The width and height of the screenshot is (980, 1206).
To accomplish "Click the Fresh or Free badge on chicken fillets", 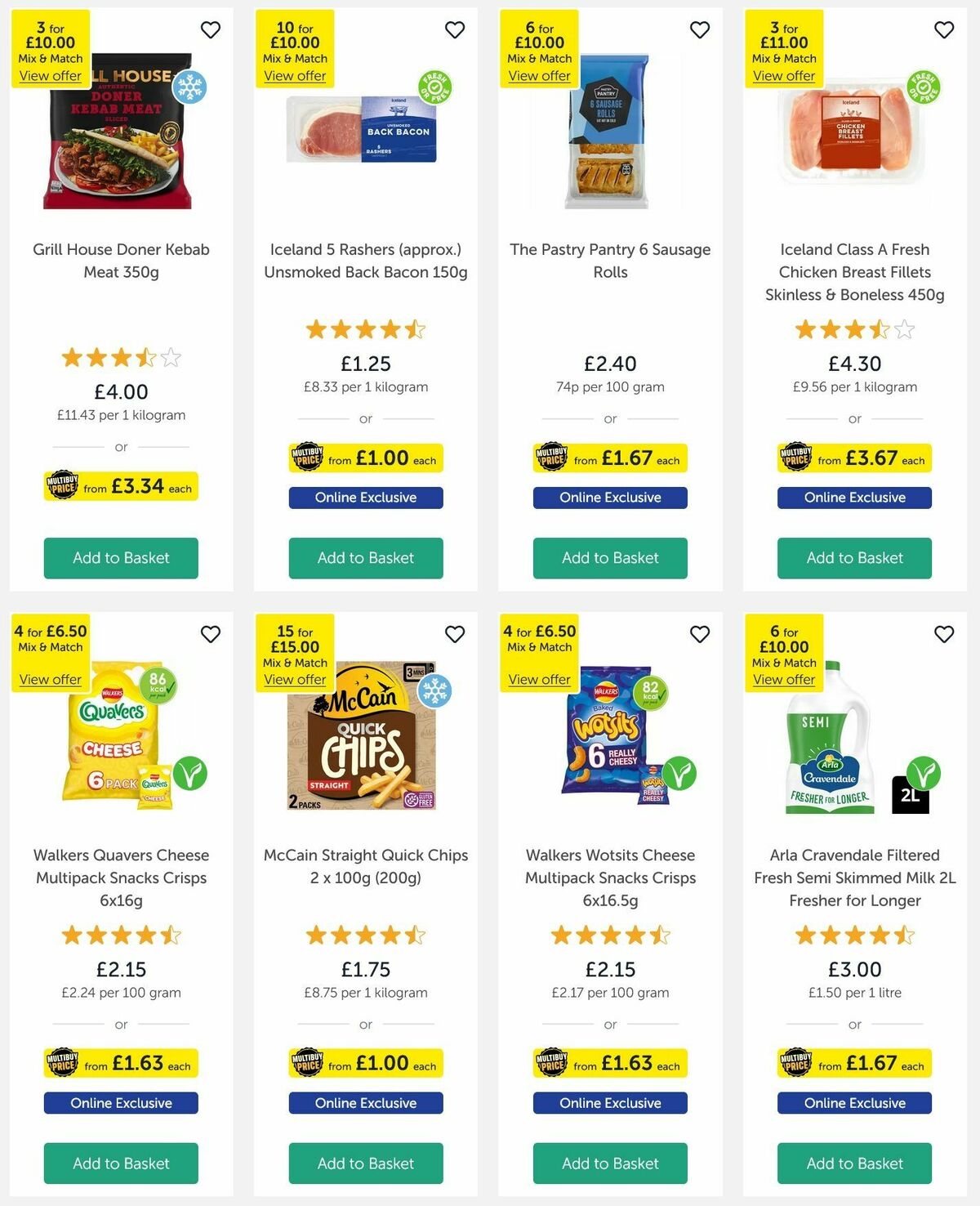I will point(922,87).
